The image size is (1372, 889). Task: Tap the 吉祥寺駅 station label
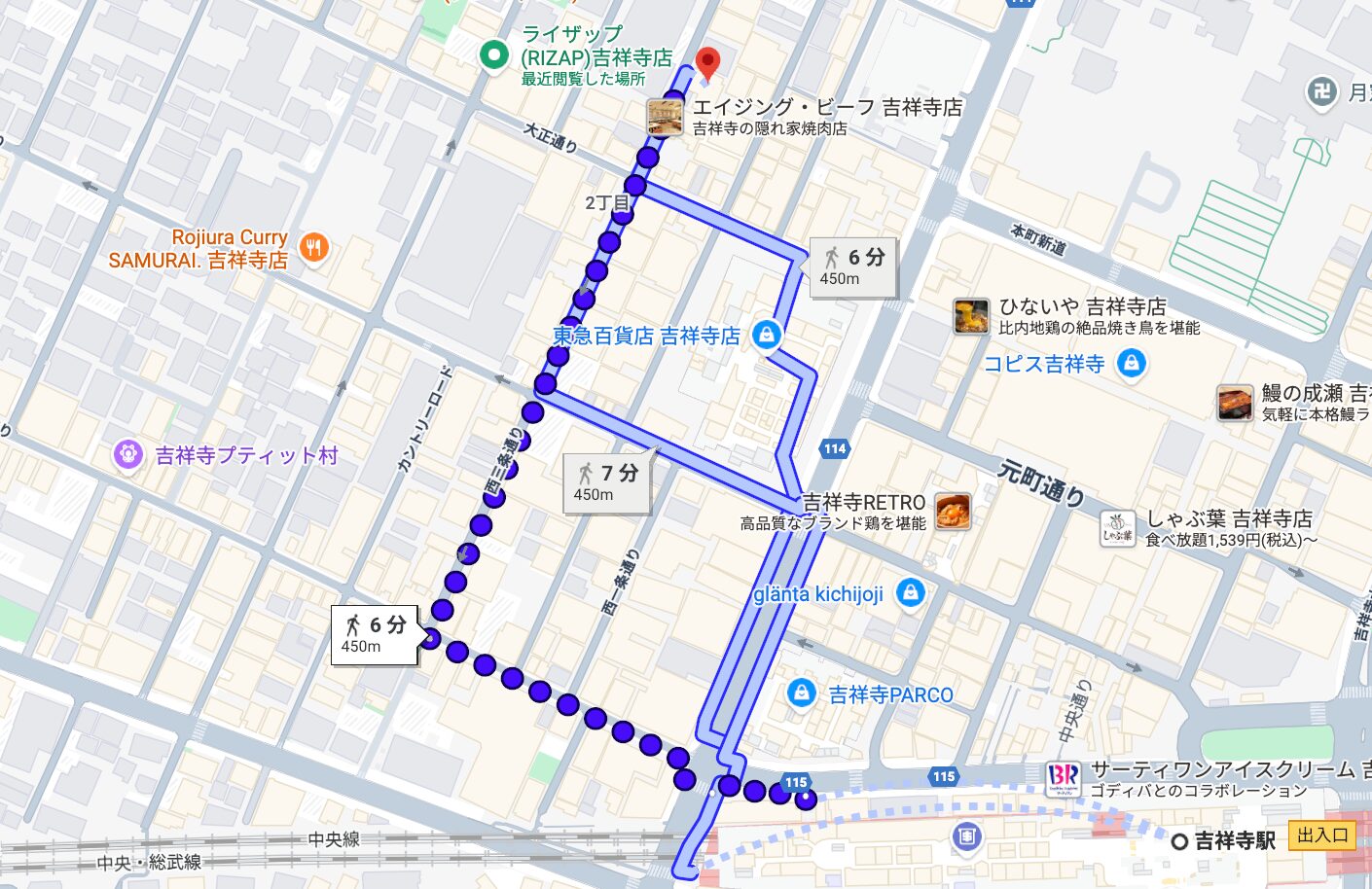[1232, 840]
